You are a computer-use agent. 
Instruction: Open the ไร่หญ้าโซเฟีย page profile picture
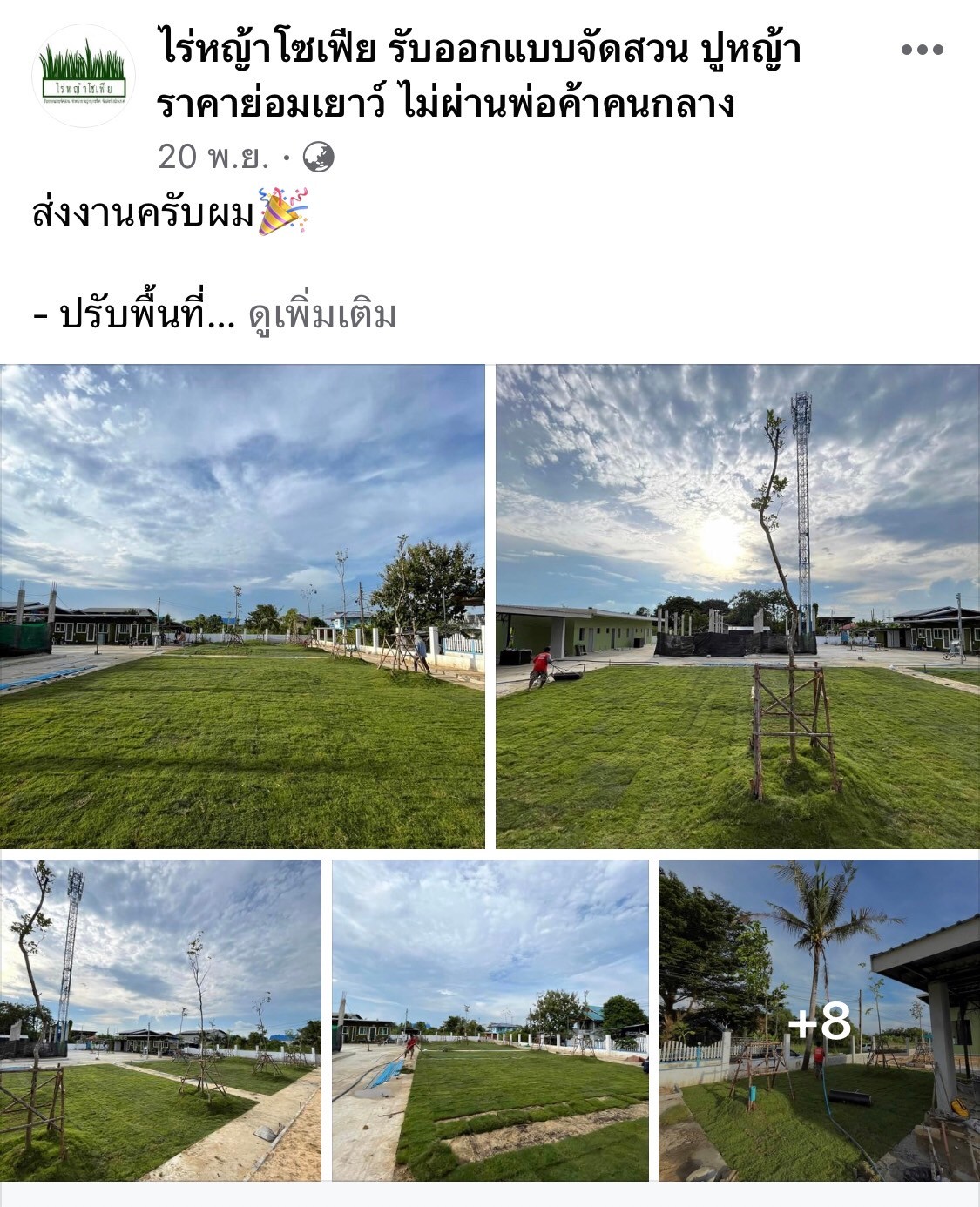coord(84,76)
